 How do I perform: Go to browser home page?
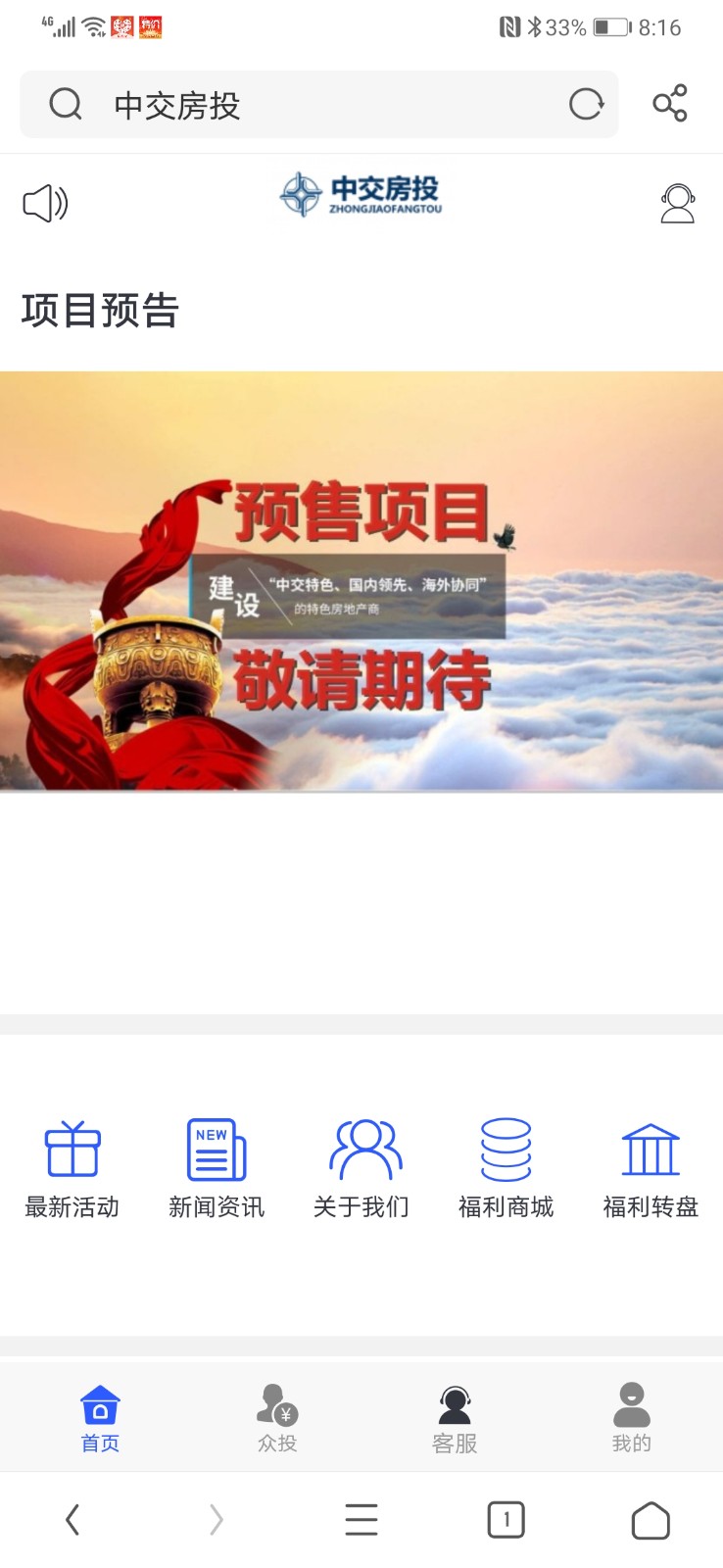click(651, 1520)
